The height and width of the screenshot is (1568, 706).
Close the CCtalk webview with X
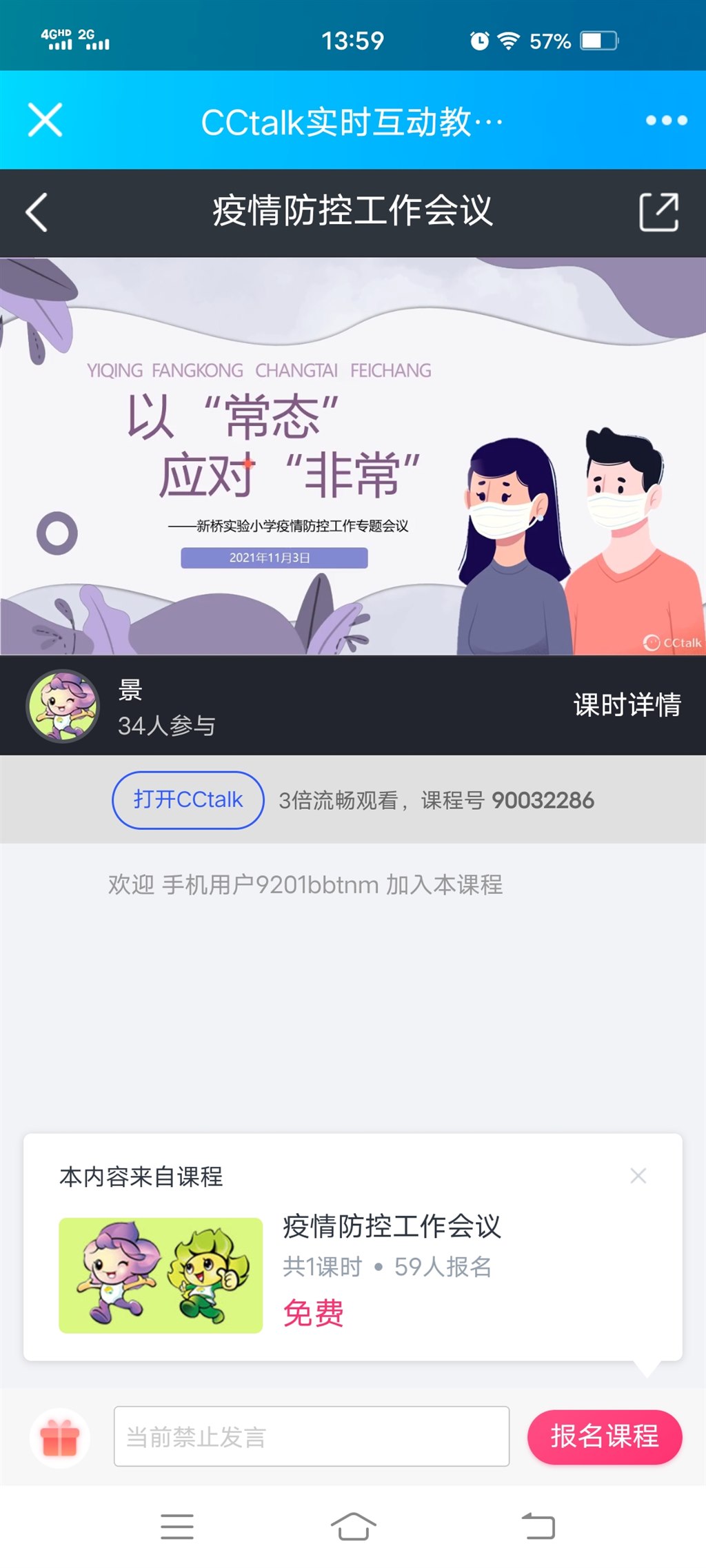(x=46, y=120)
